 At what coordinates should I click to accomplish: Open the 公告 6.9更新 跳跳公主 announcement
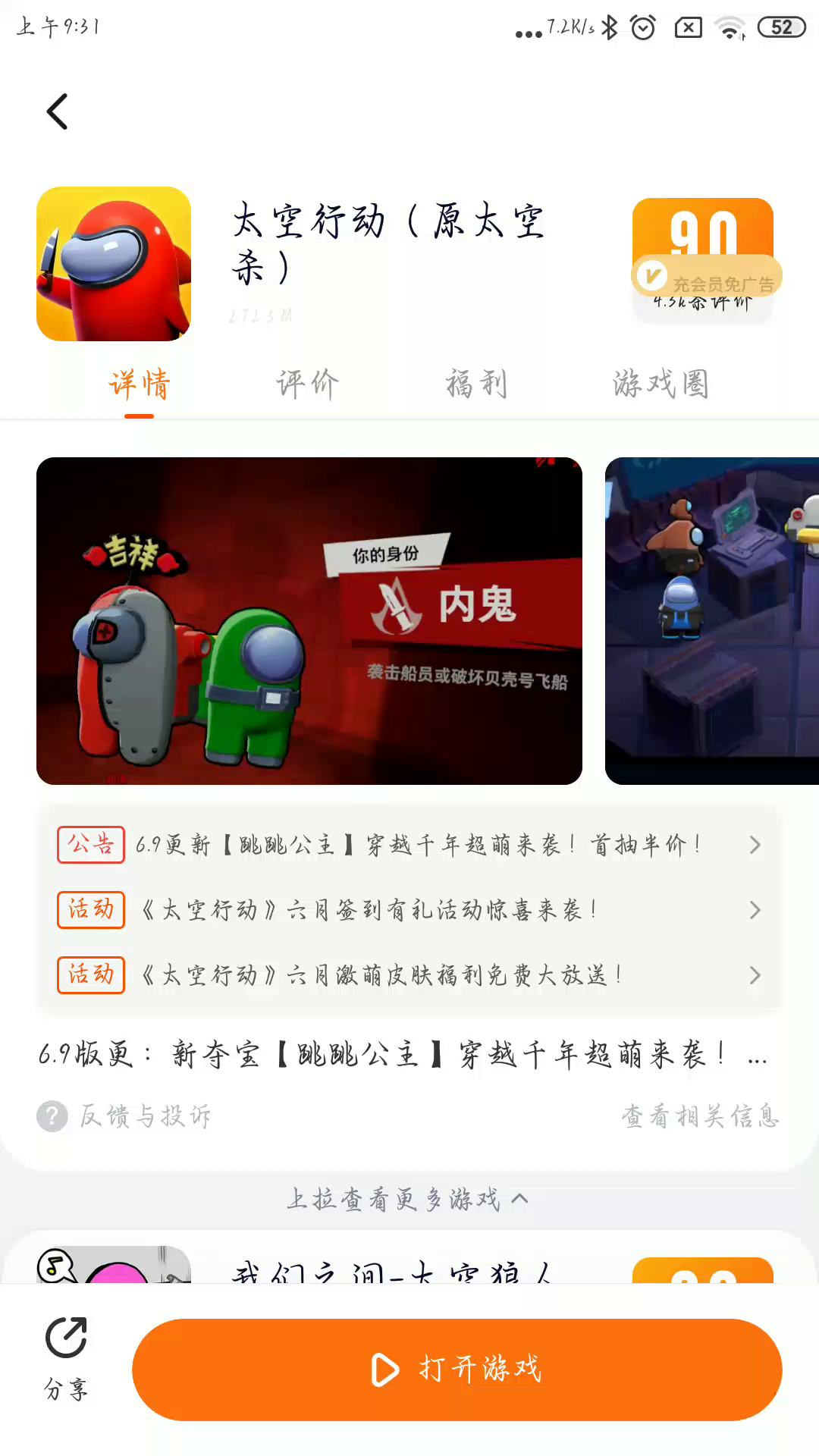click(x=409, y=845)
